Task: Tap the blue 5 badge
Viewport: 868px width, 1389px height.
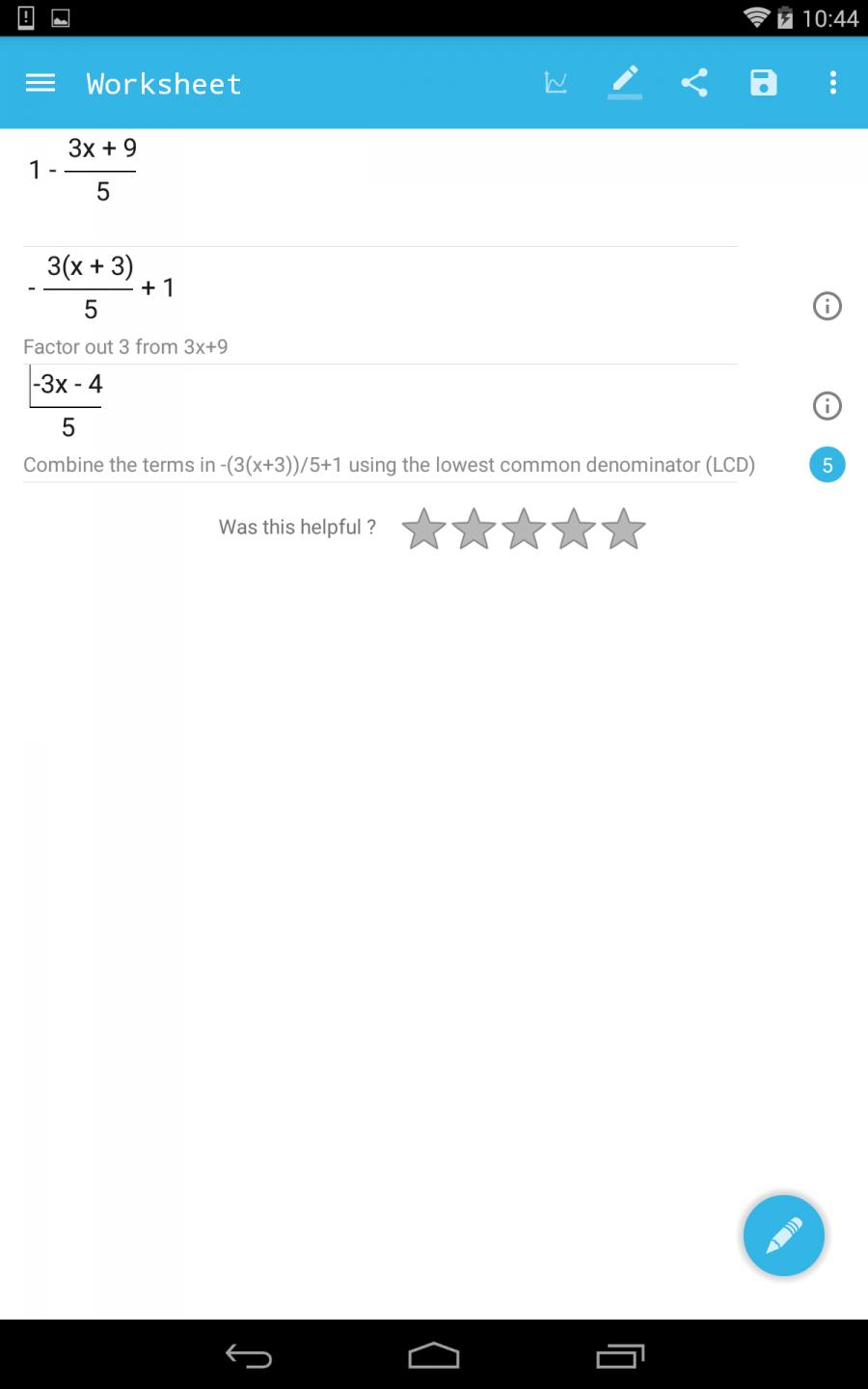Action: tap(827, 465)
